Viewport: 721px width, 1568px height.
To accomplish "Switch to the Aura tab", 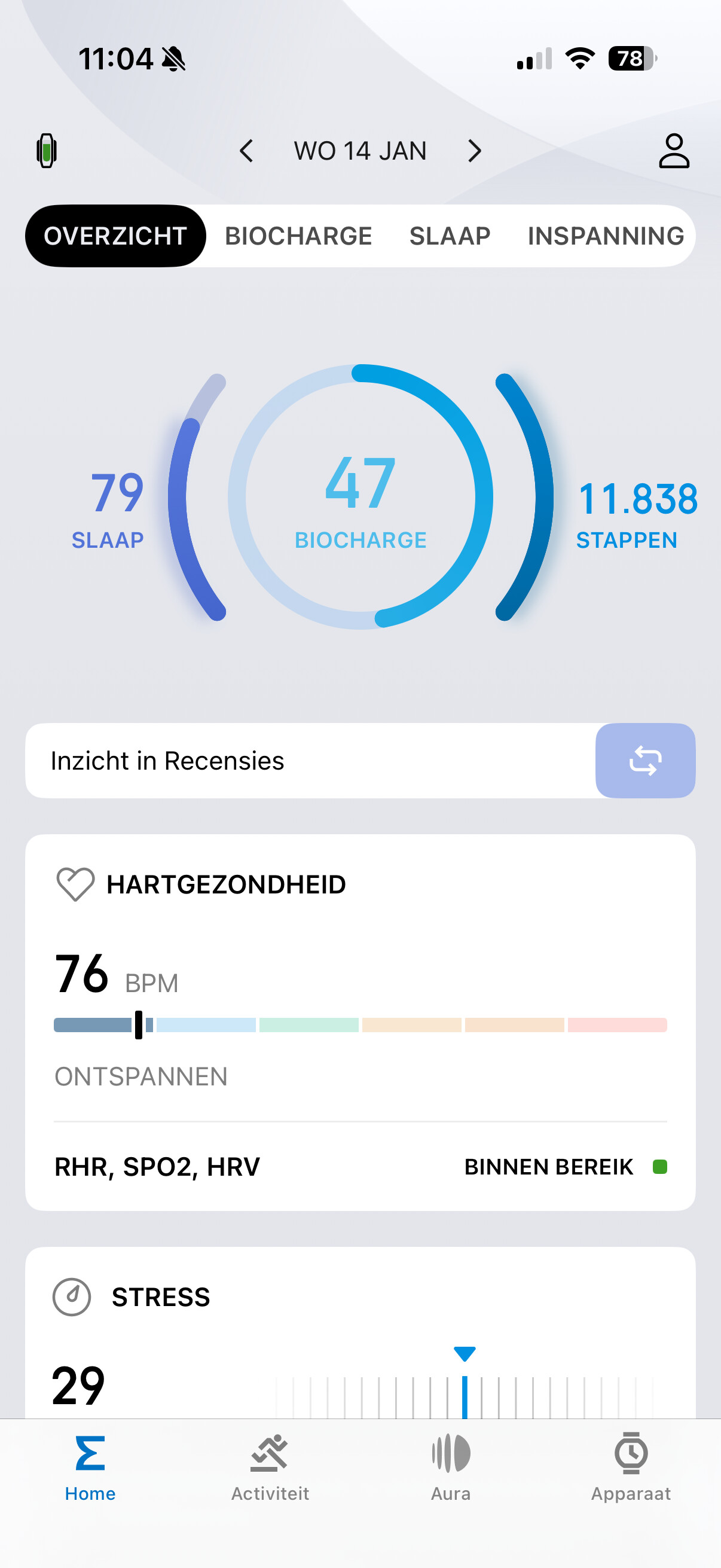I will 450,1468.
